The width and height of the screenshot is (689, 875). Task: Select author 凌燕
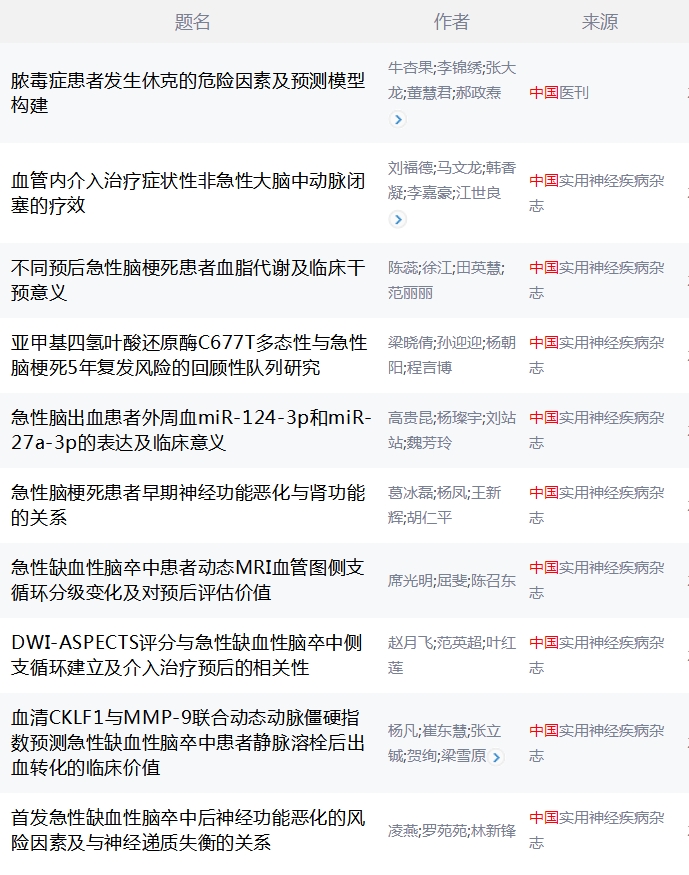401,831
